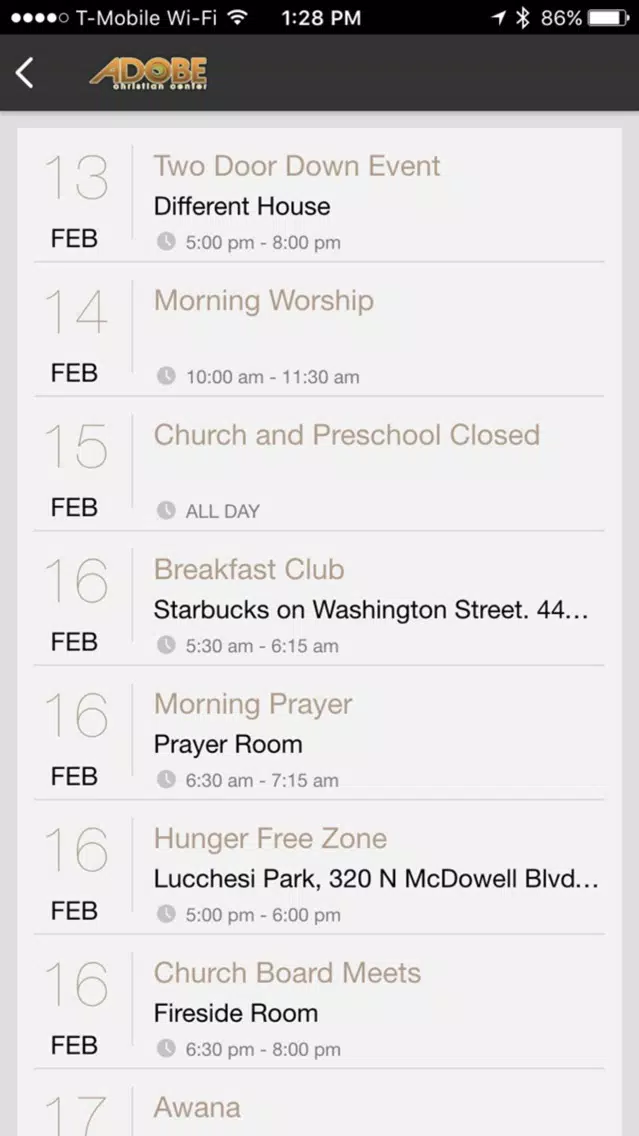The image size is (639, 1136).
Task: View the Church Board Meets event
Action: click(x=319, y=1002)
